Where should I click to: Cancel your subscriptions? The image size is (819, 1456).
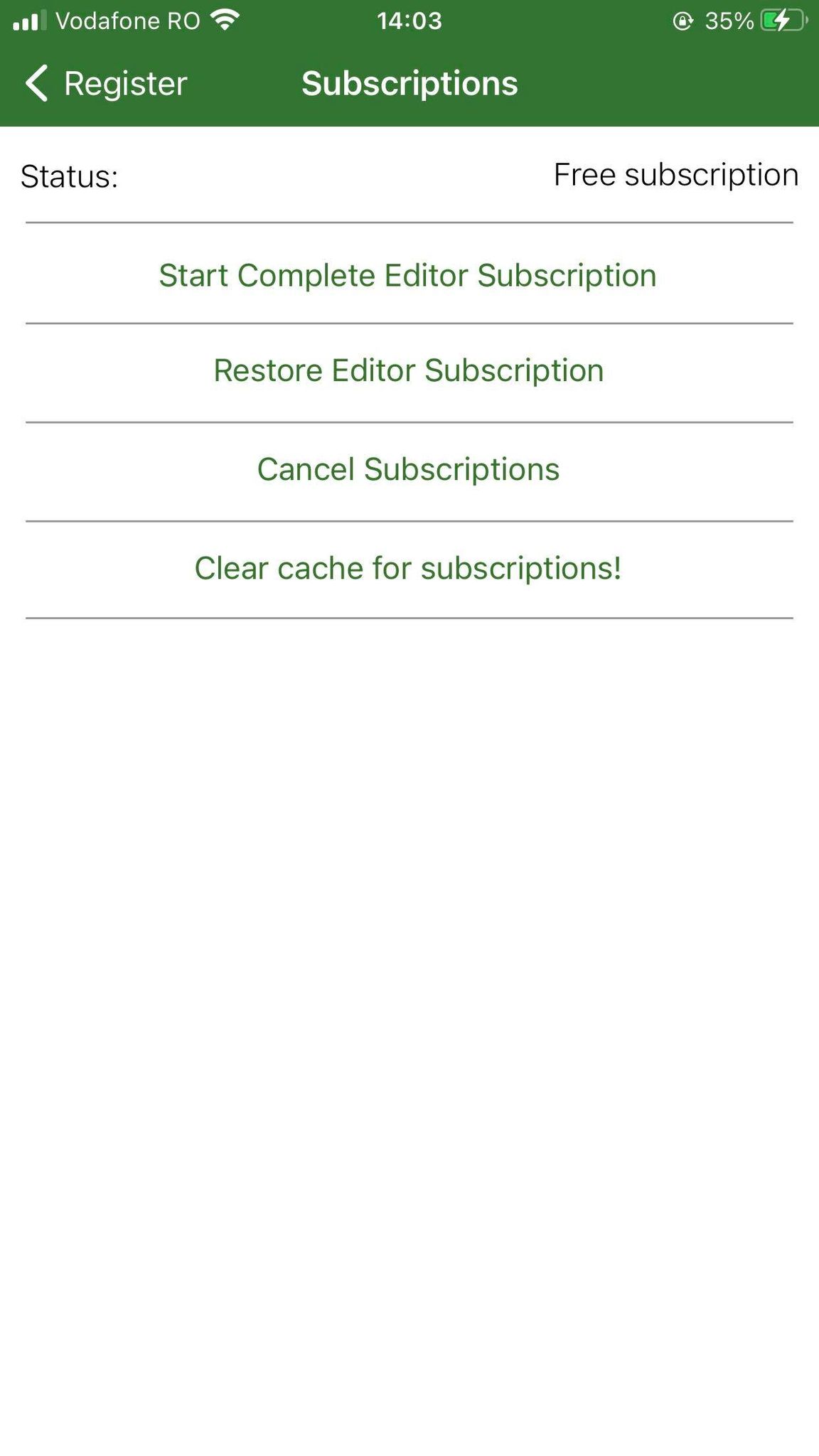408,469
